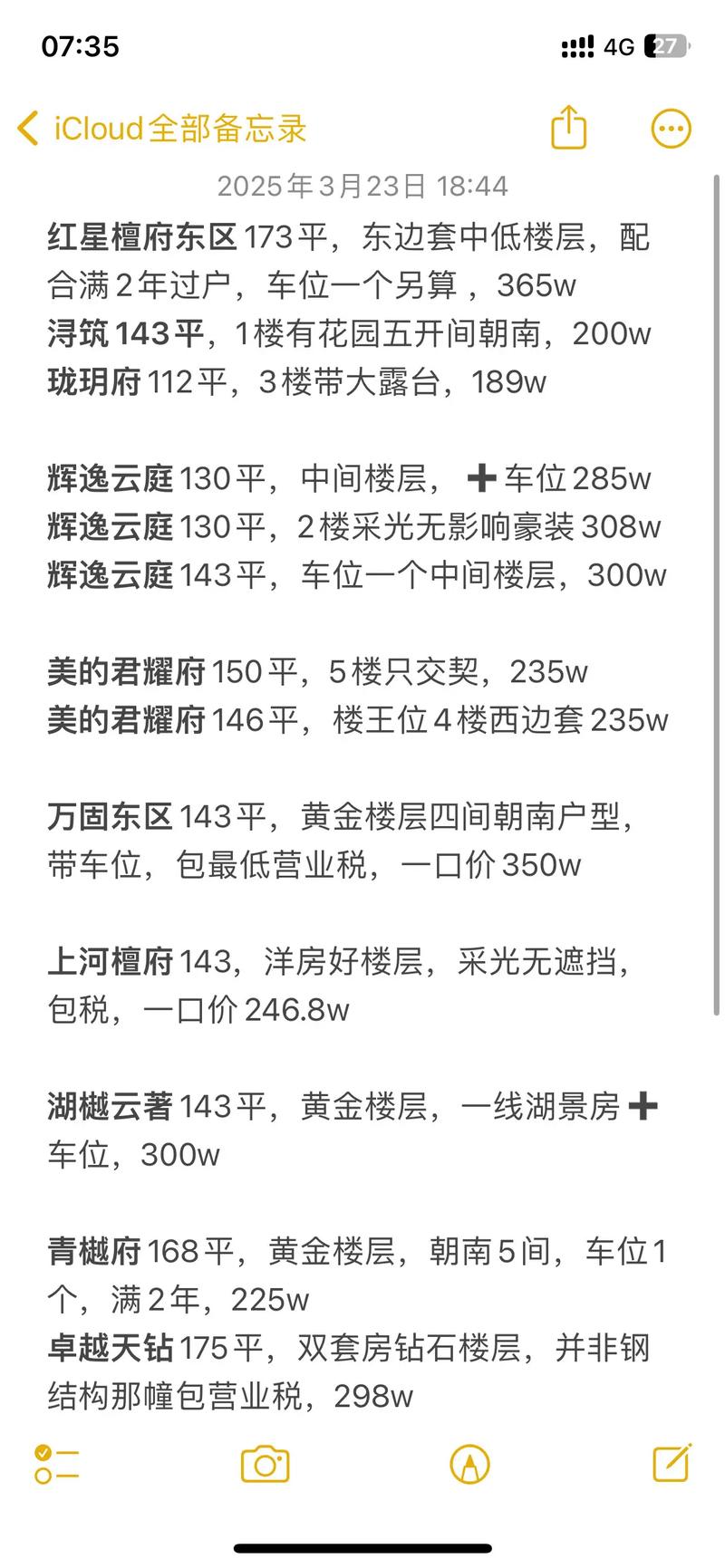Open the camera attachment option
The height and width of the screenshot is (1568, 725).
tap(265, 1464)
